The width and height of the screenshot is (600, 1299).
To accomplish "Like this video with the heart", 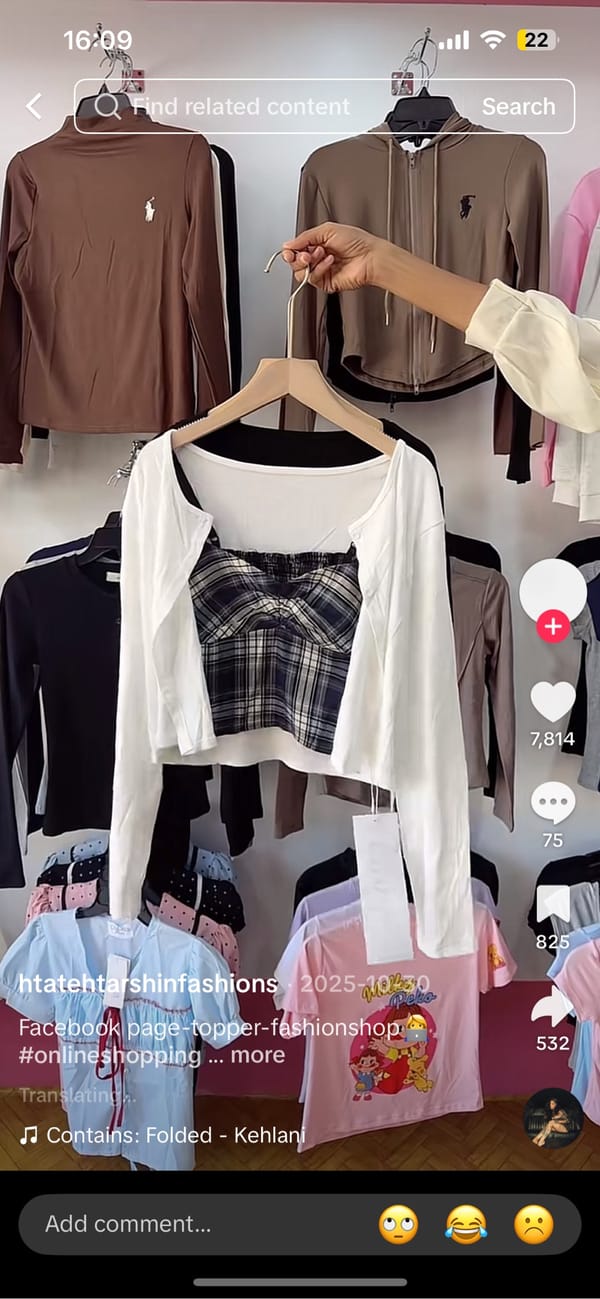I will 553,702.
